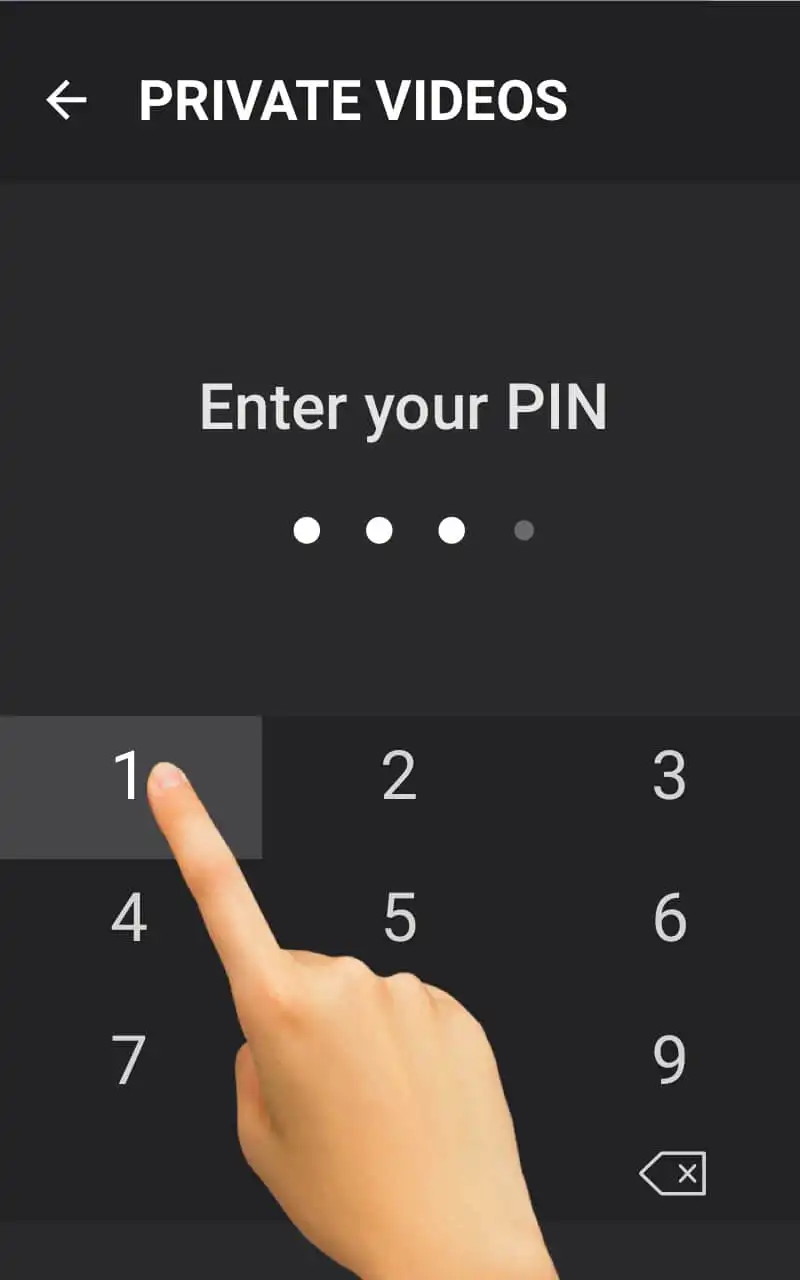Enter digit 3 on the PIN pad
The image size is (800, 1280).
click(668, 787)
